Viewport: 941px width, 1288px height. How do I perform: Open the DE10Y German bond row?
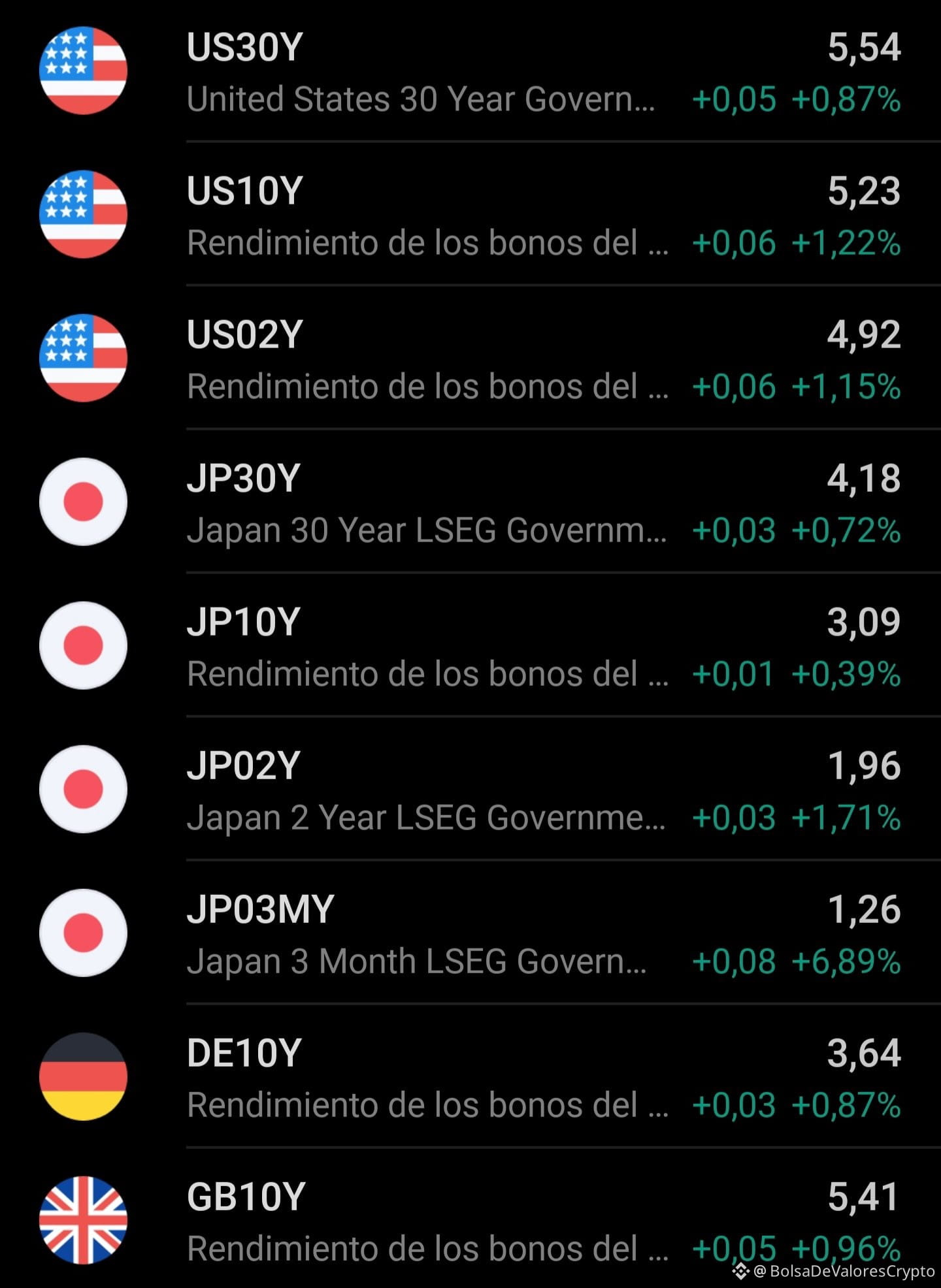(x=470, y=1076)
